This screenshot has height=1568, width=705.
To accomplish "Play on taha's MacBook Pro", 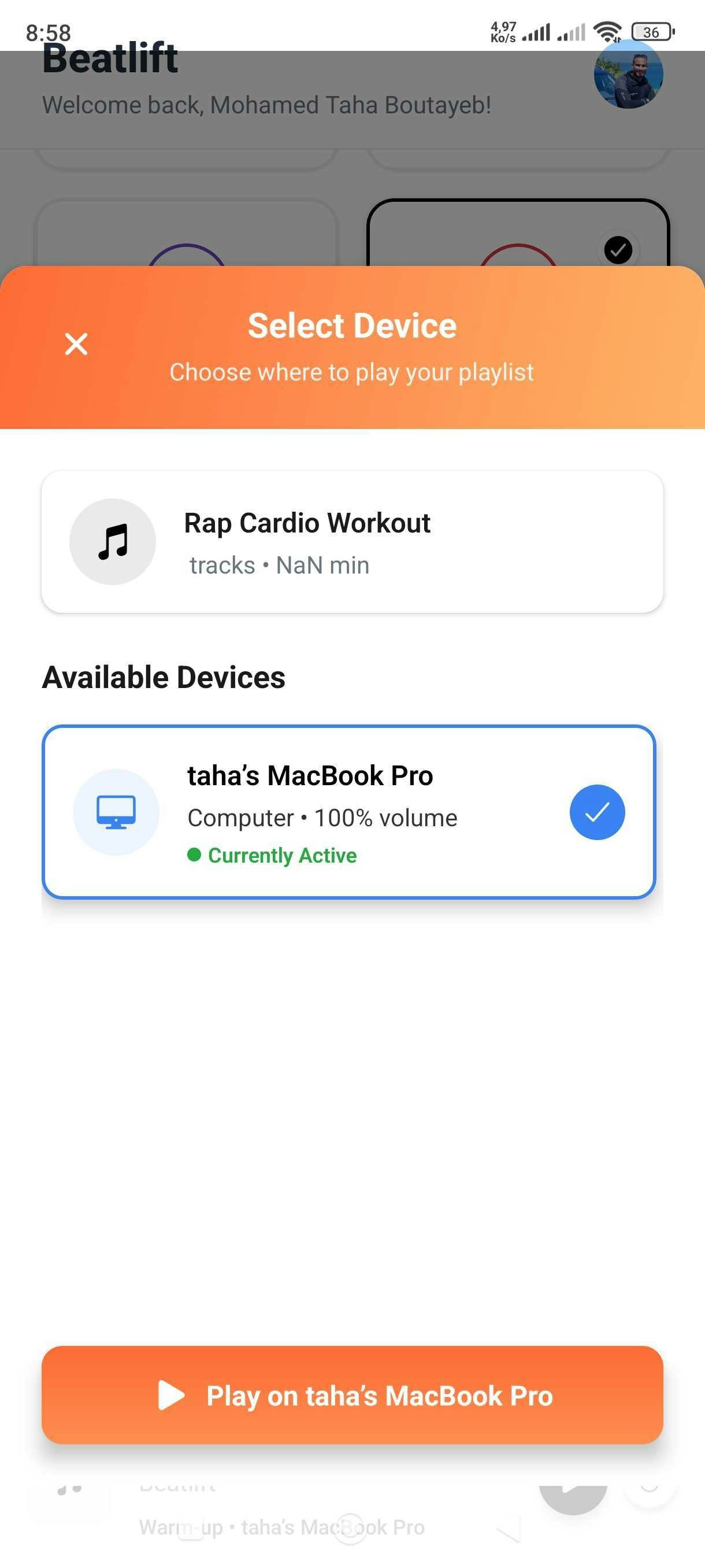I will click(352, 1395).
